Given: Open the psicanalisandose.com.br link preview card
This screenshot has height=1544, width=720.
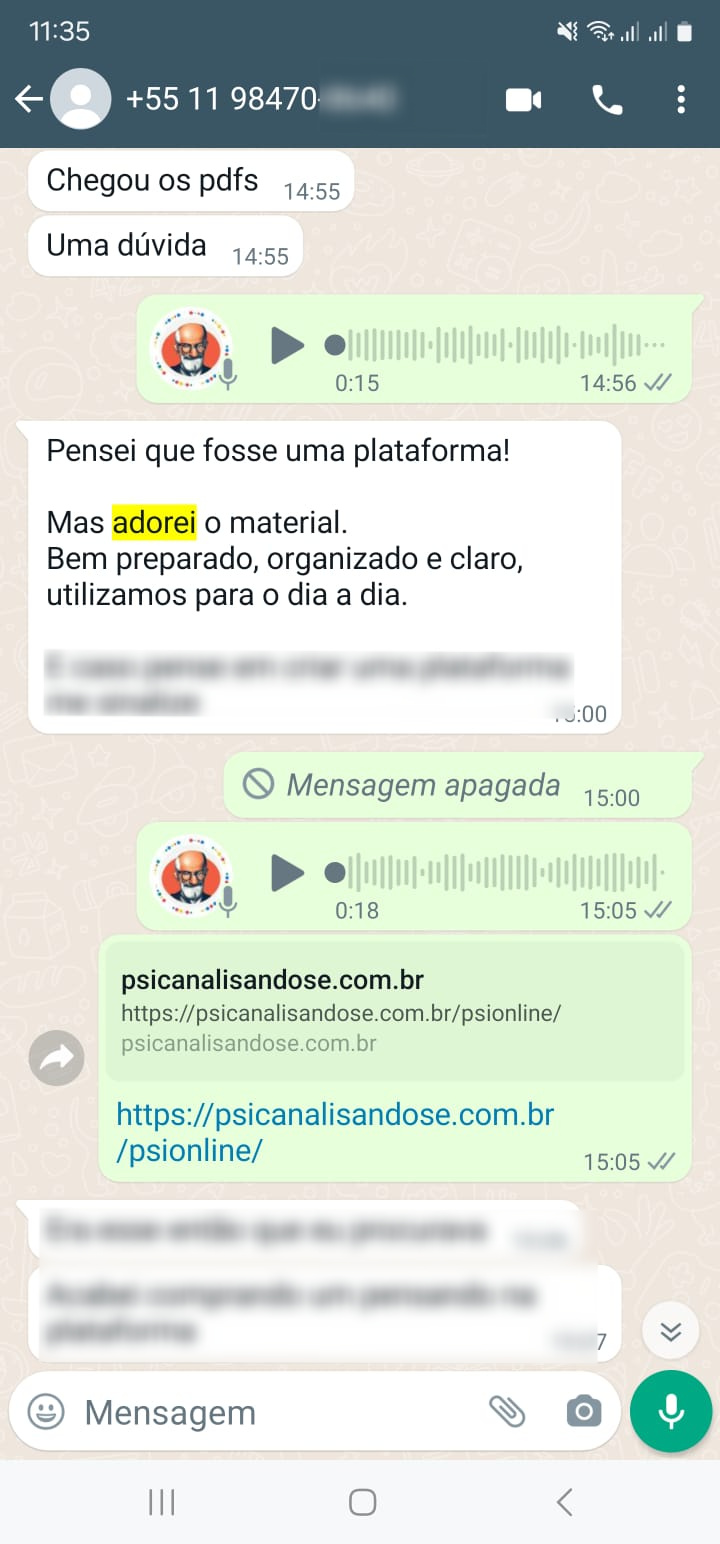Looking at the screenshot, I should pyautogui.click(x=394, y=1010).
